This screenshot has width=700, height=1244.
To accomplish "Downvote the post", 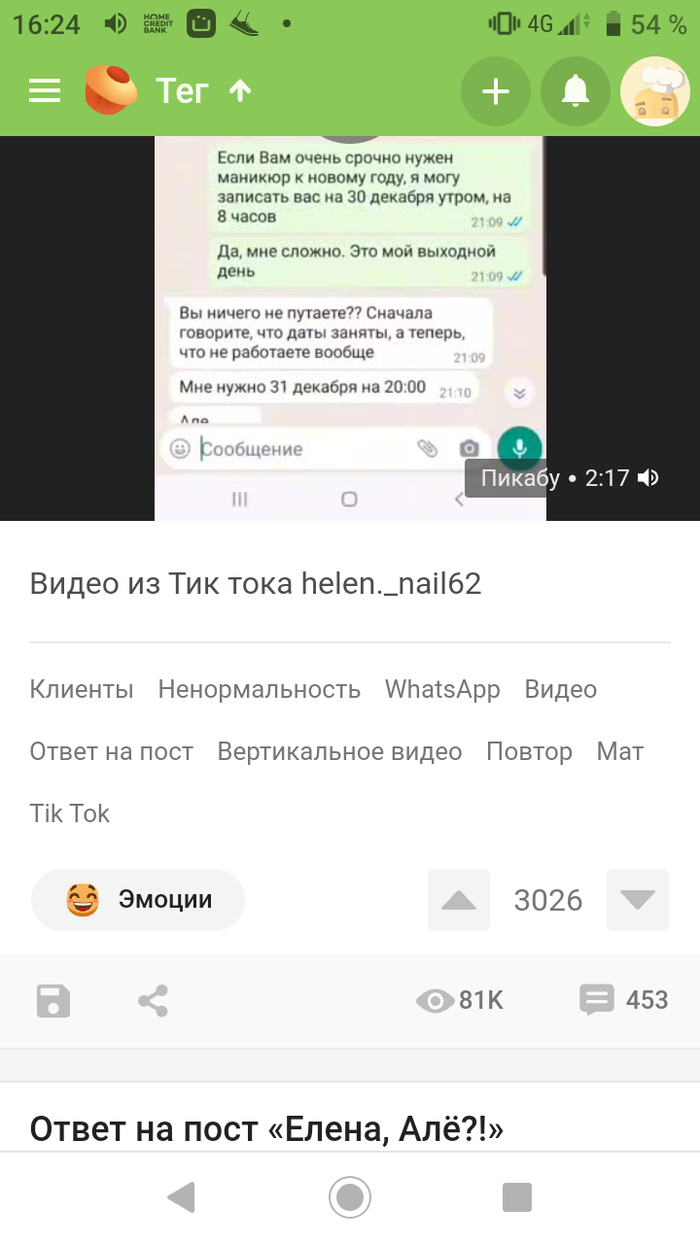I will 637,900.
